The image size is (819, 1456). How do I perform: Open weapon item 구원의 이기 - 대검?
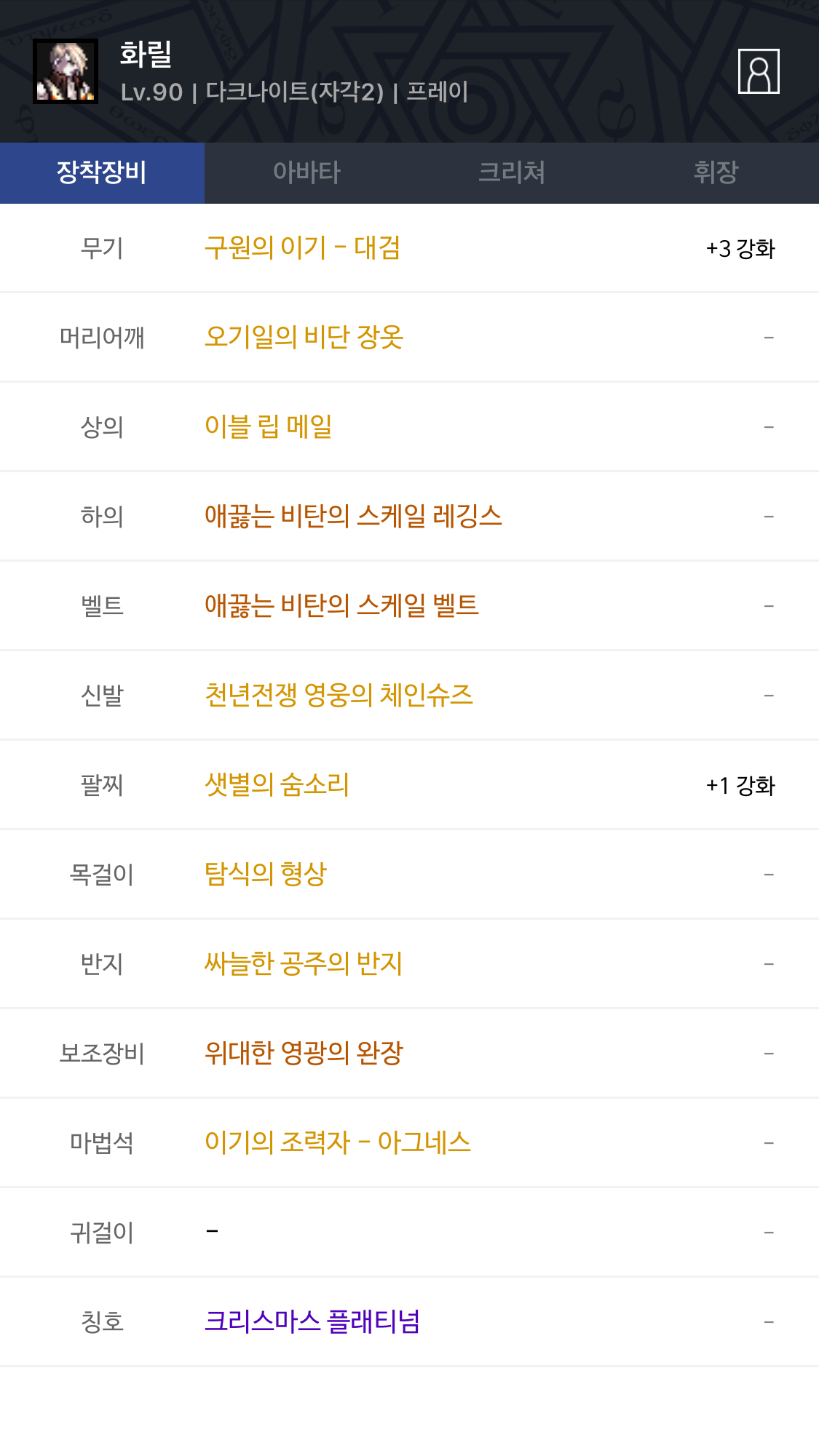pos(302,247)
